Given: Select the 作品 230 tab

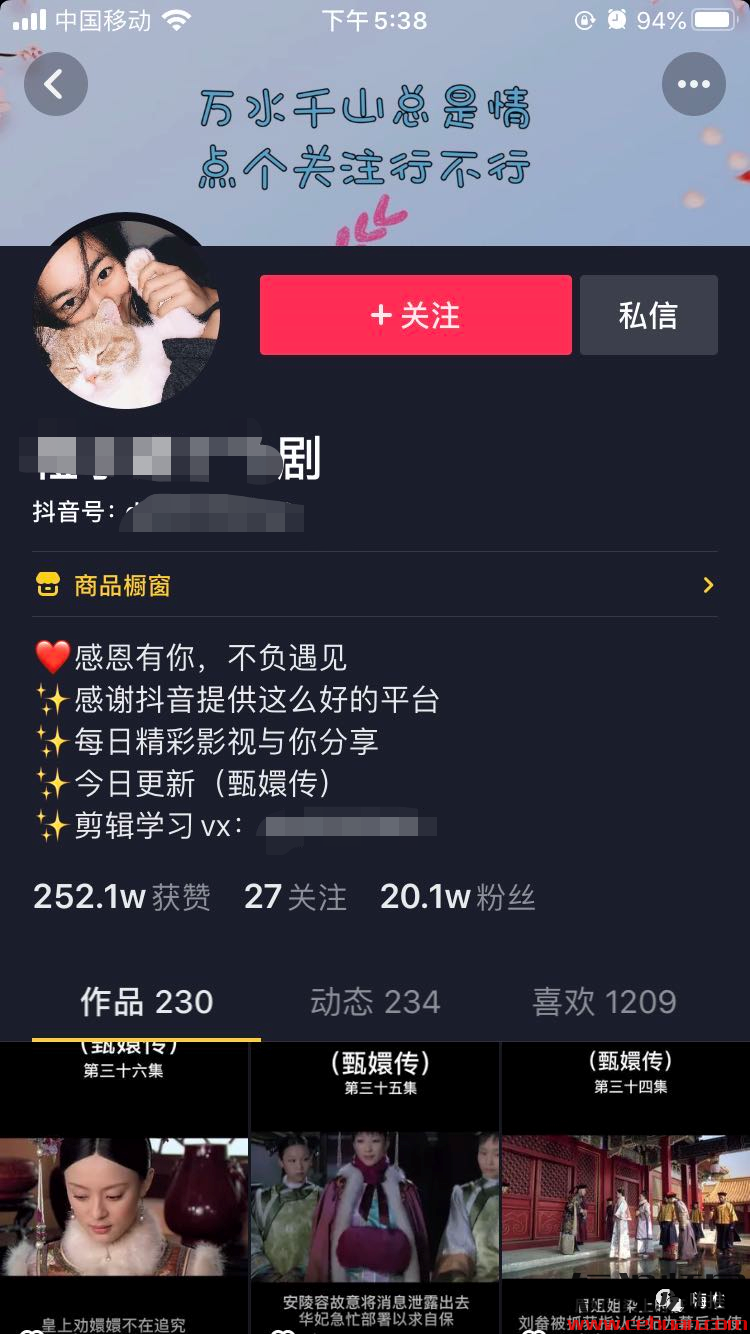Looking at the screenshot, I should point(147,1002).
